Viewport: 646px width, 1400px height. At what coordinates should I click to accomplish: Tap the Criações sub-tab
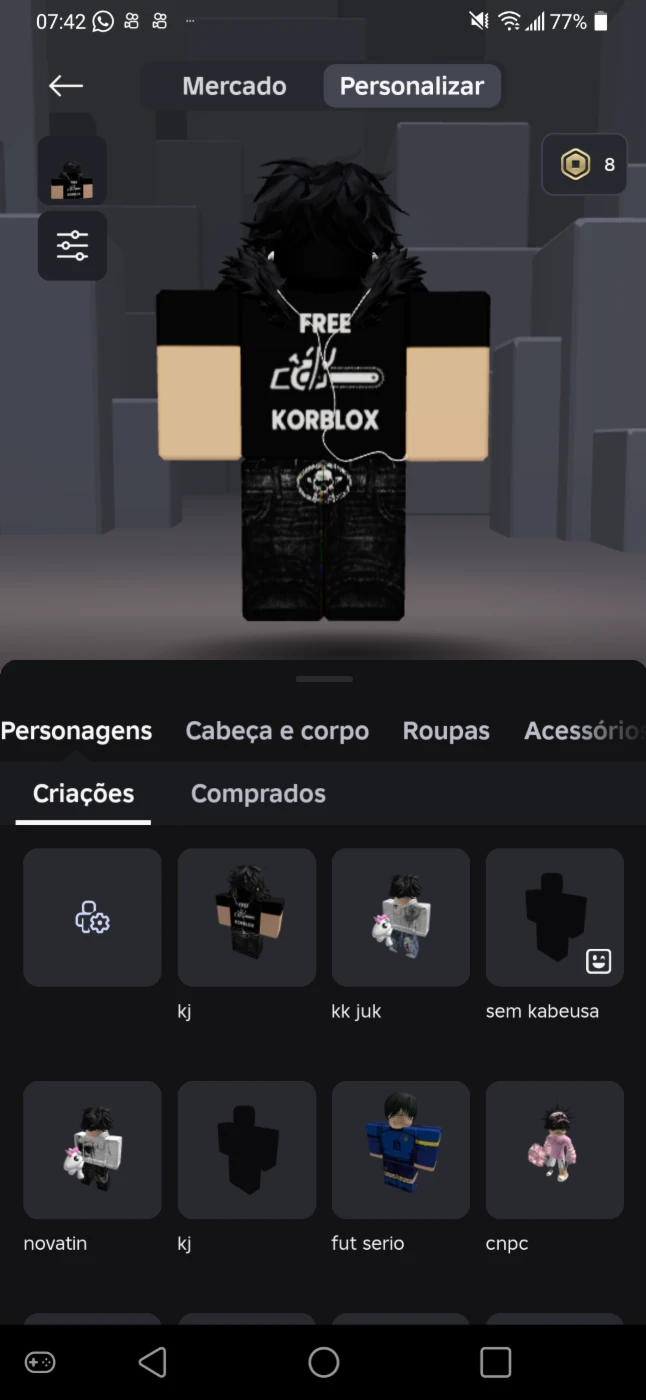point(83,794)
